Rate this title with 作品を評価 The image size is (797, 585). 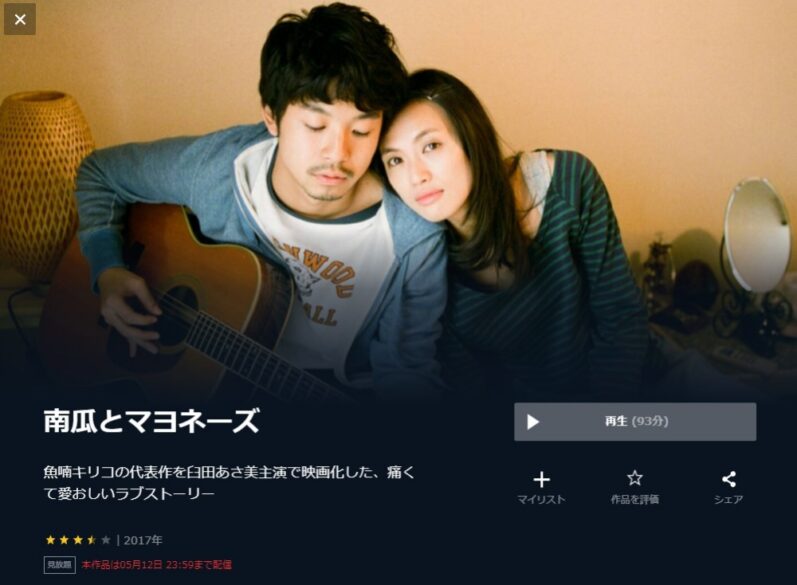(x=634, y=486)
